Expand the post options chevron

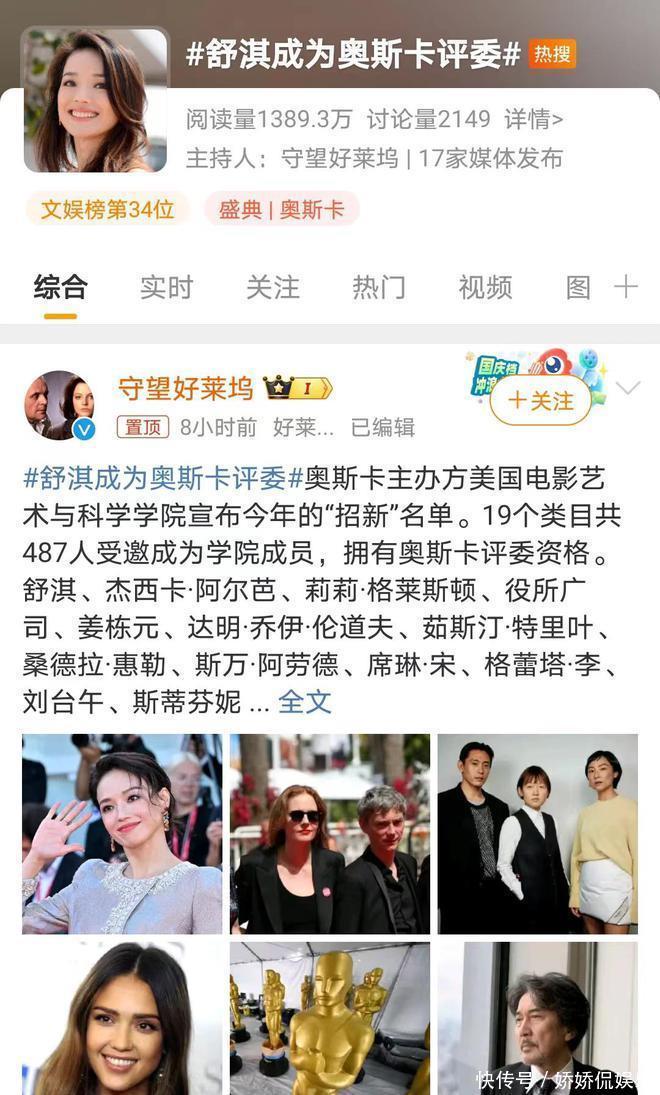tap(628, 388)
